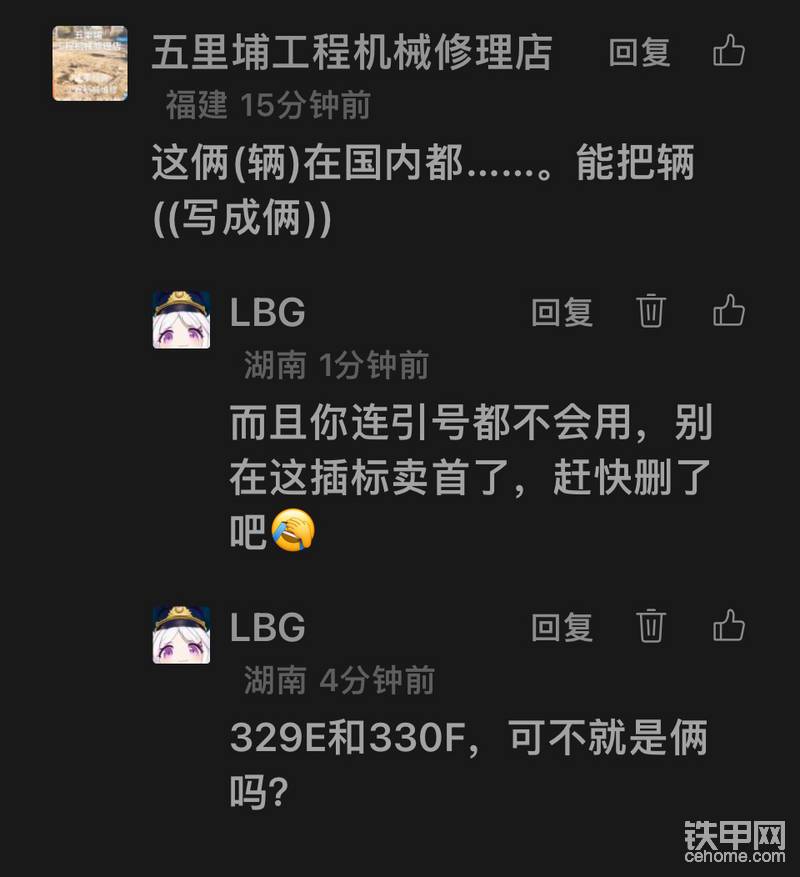Image resolution: width=800 pixels, height=877 pixels.
Task: Open 五里埔工程机械修理店's profile avatar
Action: point(89,63)
